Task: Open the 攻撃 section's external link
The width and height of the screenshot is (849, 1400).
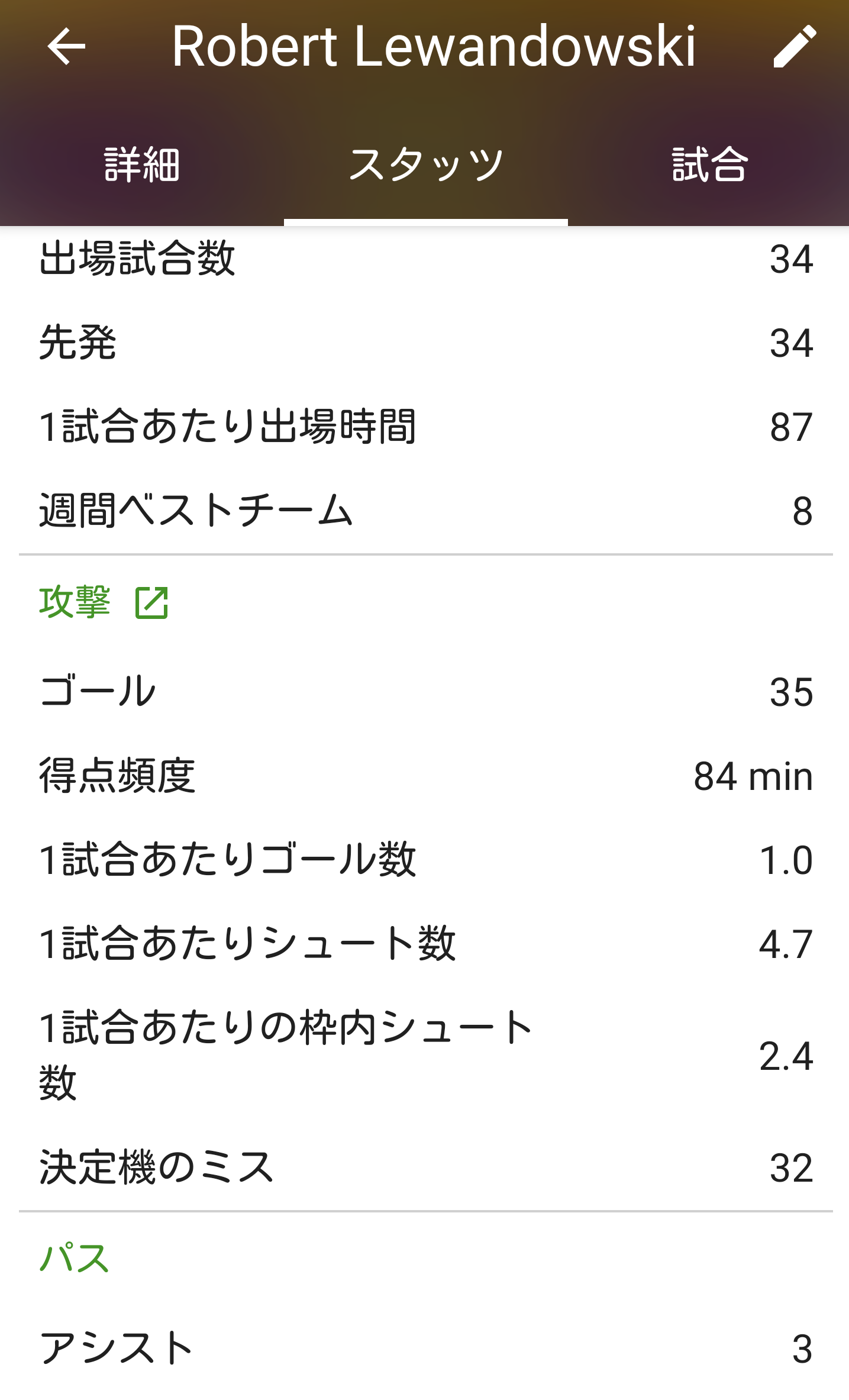Action: (x=151, y=603)
